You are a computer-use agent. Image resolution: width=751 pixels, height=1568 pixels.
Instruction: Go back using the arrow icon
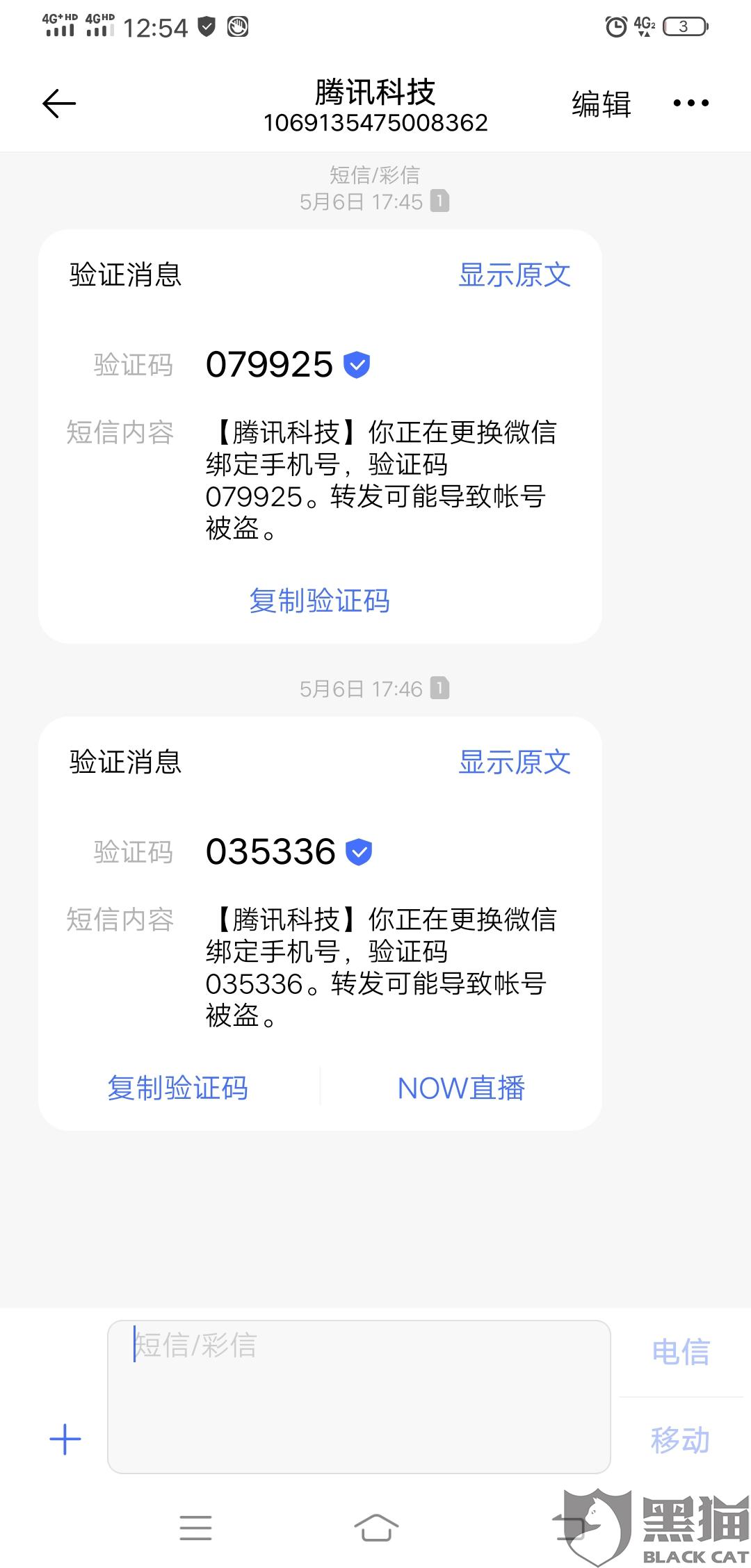tap(59, 104)
